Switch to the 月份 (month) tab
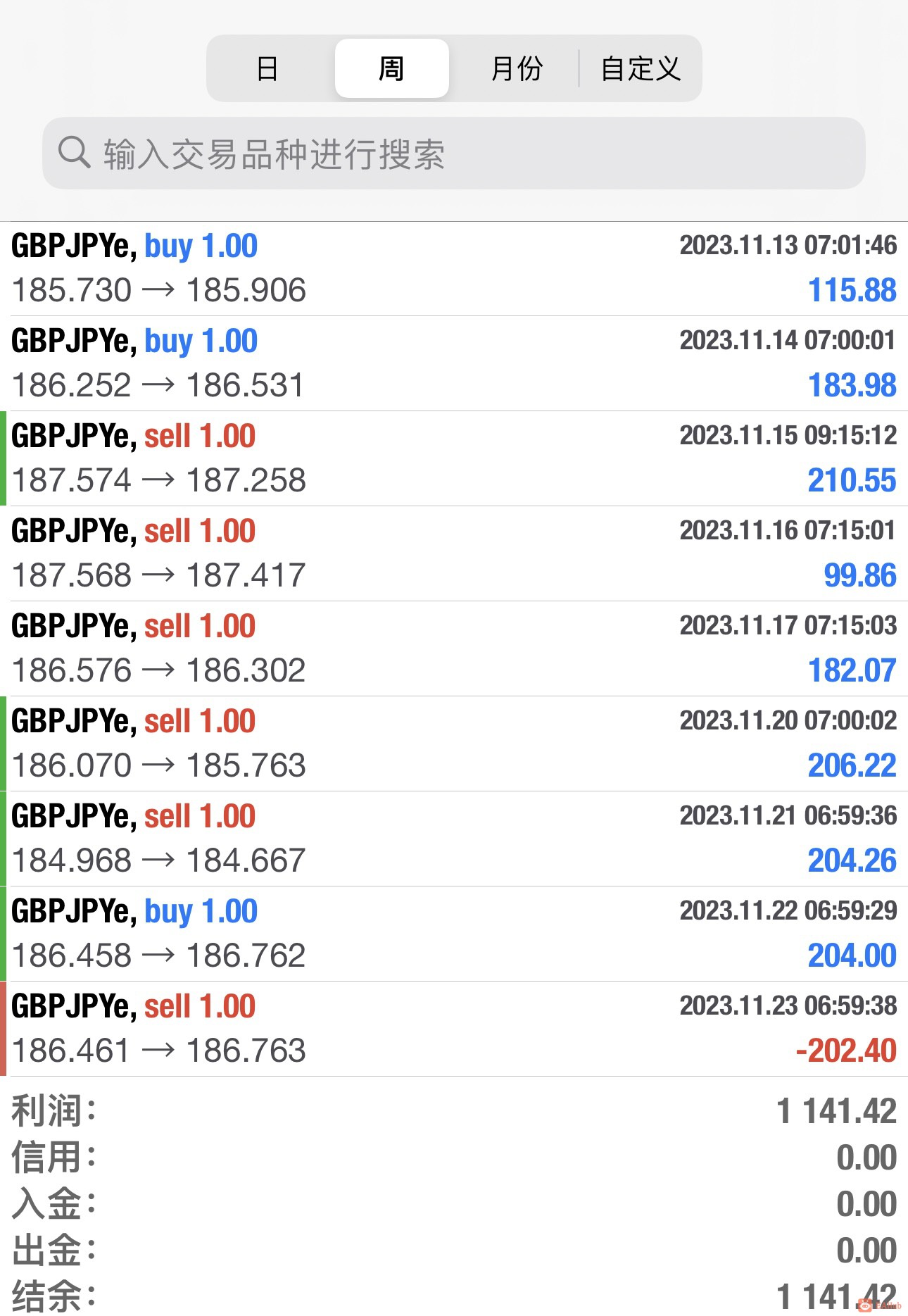Screen dimensions: 908x1316 pos(517,69)
